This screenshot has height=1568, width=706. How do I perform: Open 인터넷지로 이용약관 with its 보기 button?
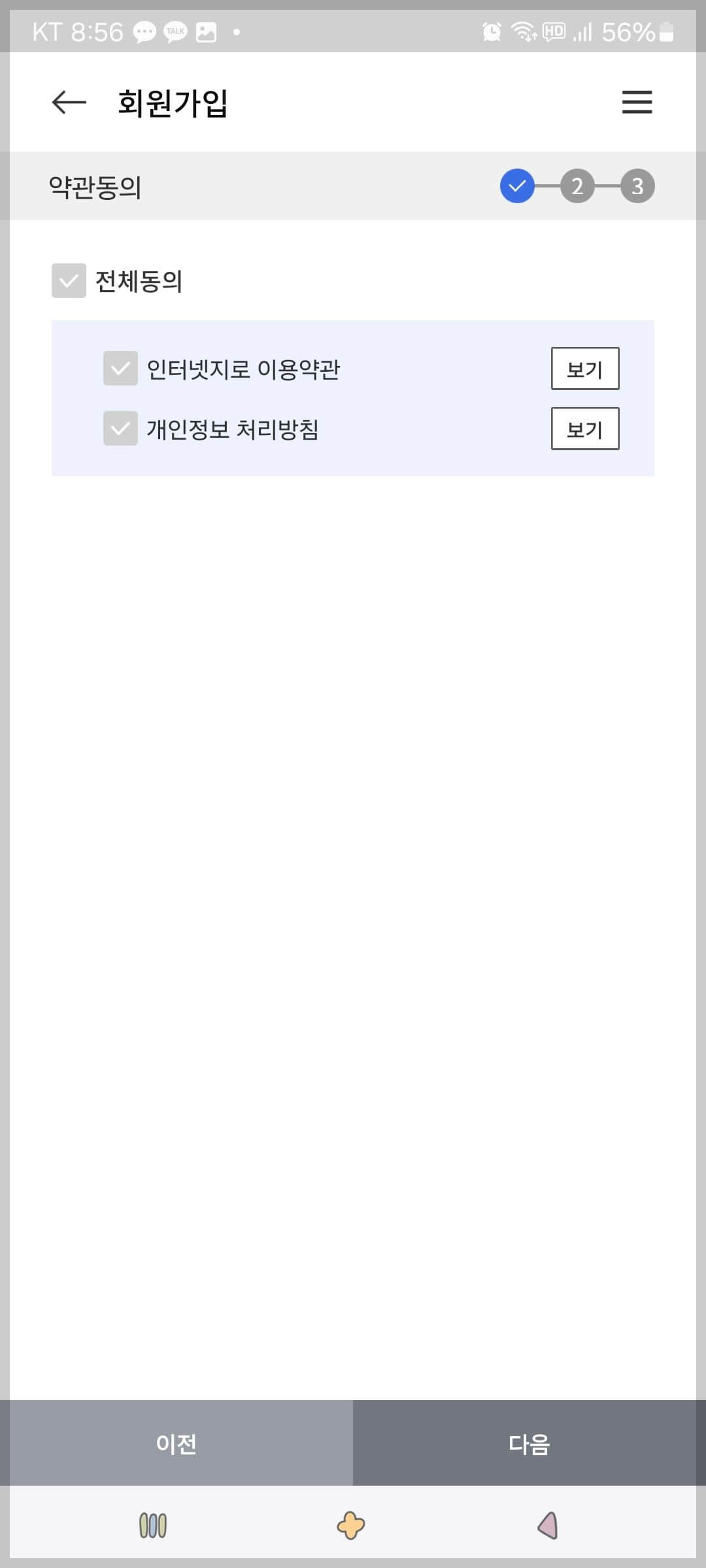pos(584,368)
